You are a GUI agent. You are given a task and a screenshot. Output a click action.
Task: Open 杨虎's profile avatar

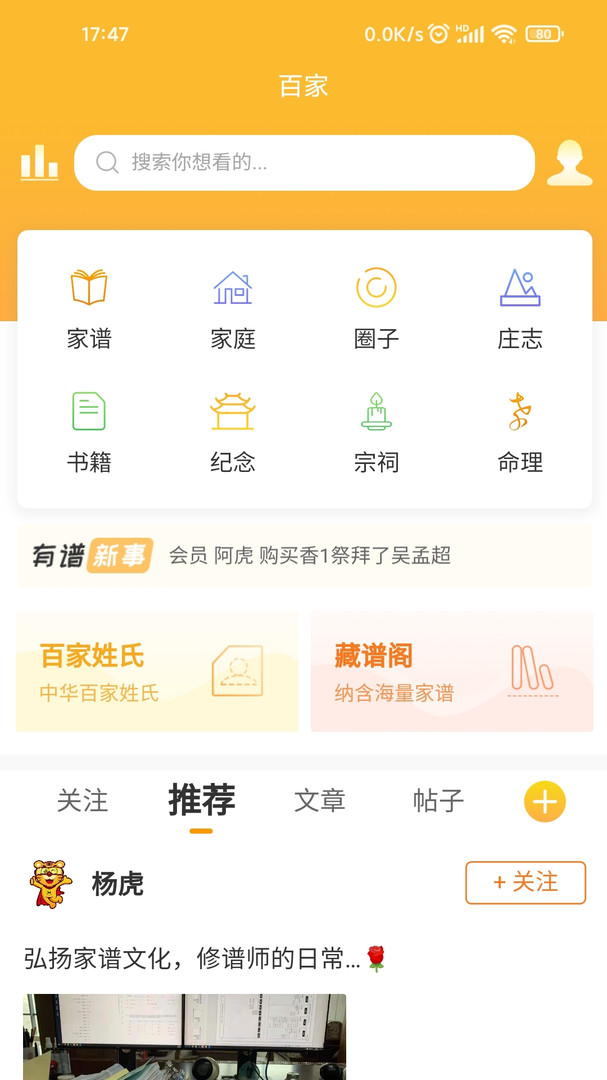point(51,883)
